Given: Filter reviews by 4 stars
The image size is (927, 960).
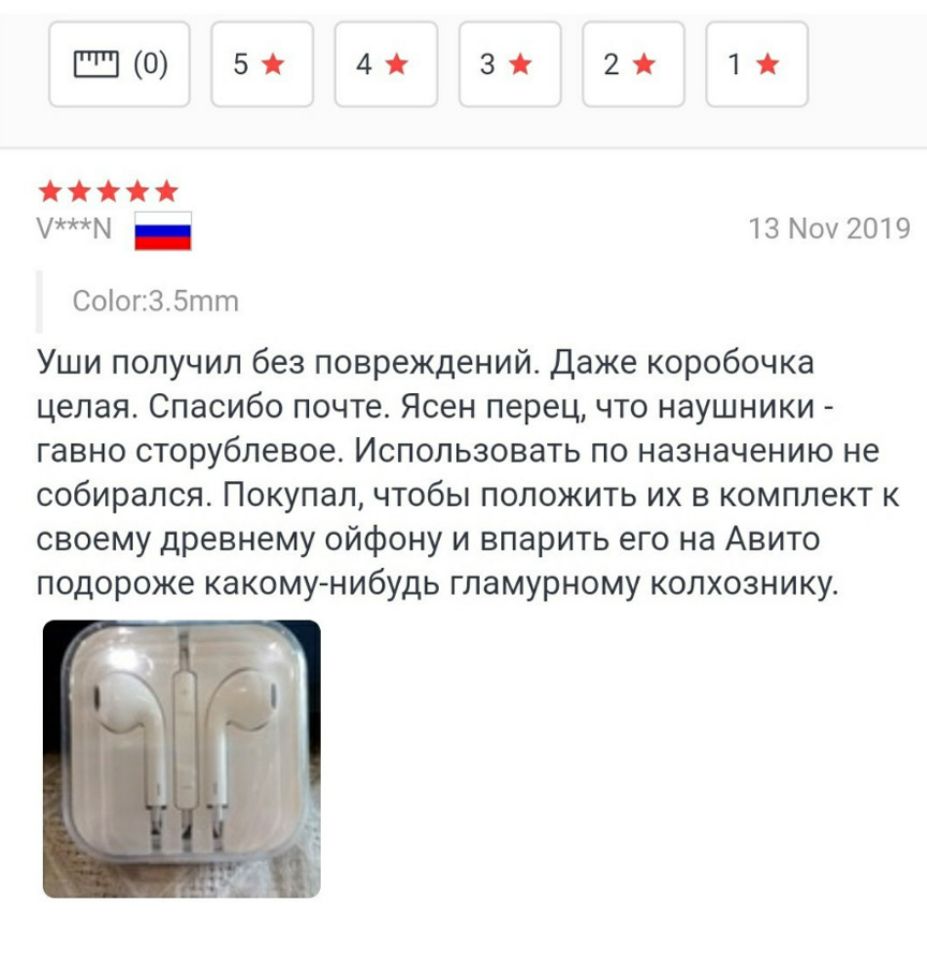Looking at the screenshot, I should (385, 65).
